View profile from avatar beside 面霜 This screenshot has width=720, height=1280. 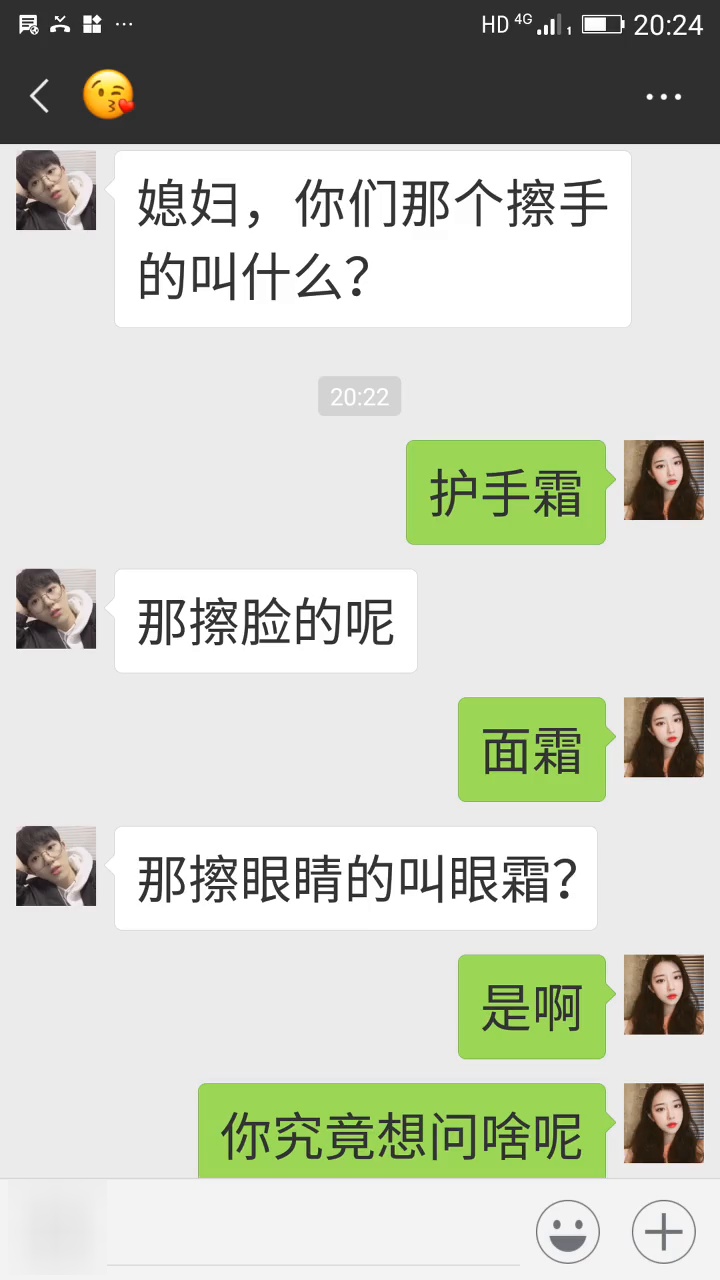(664, 737)
